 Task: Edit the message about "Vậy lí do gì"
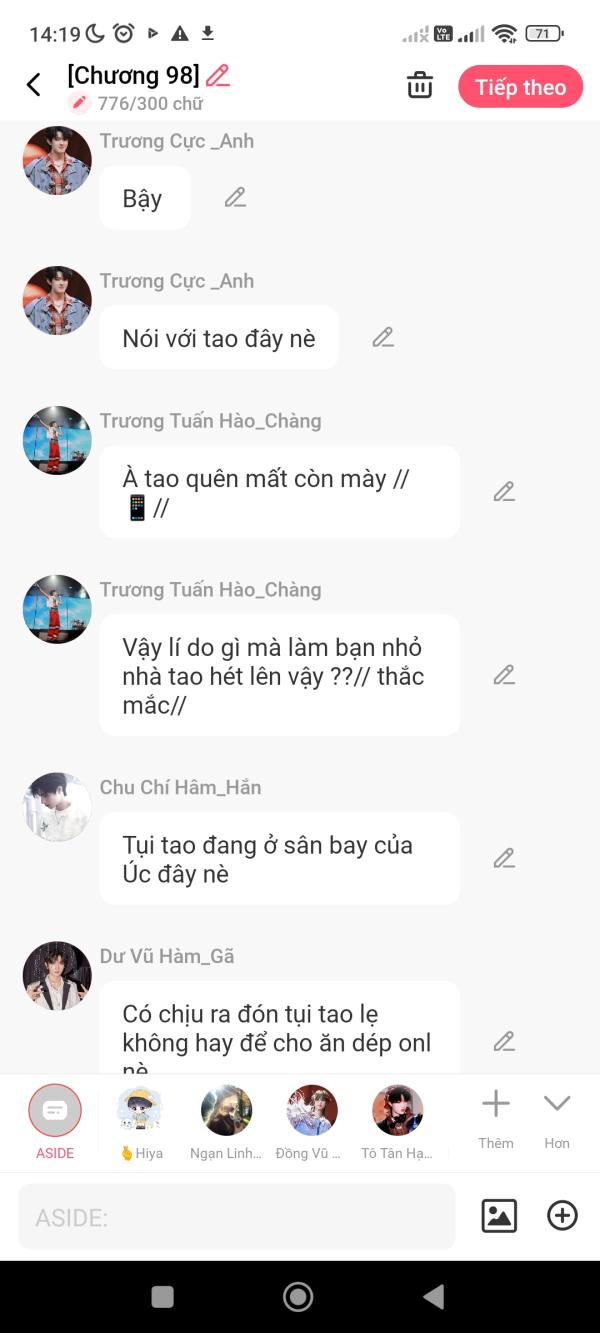pos(504,675)
